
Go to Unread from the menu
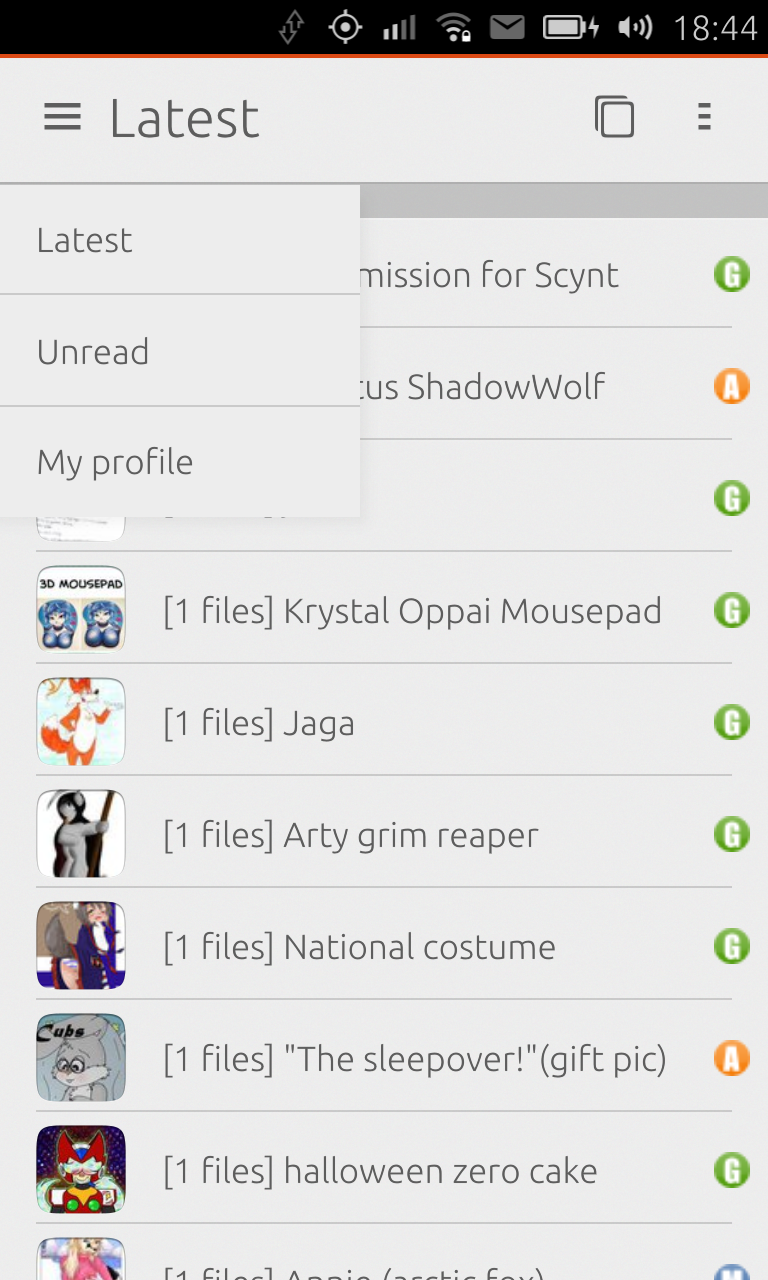[x=178, y=352]
